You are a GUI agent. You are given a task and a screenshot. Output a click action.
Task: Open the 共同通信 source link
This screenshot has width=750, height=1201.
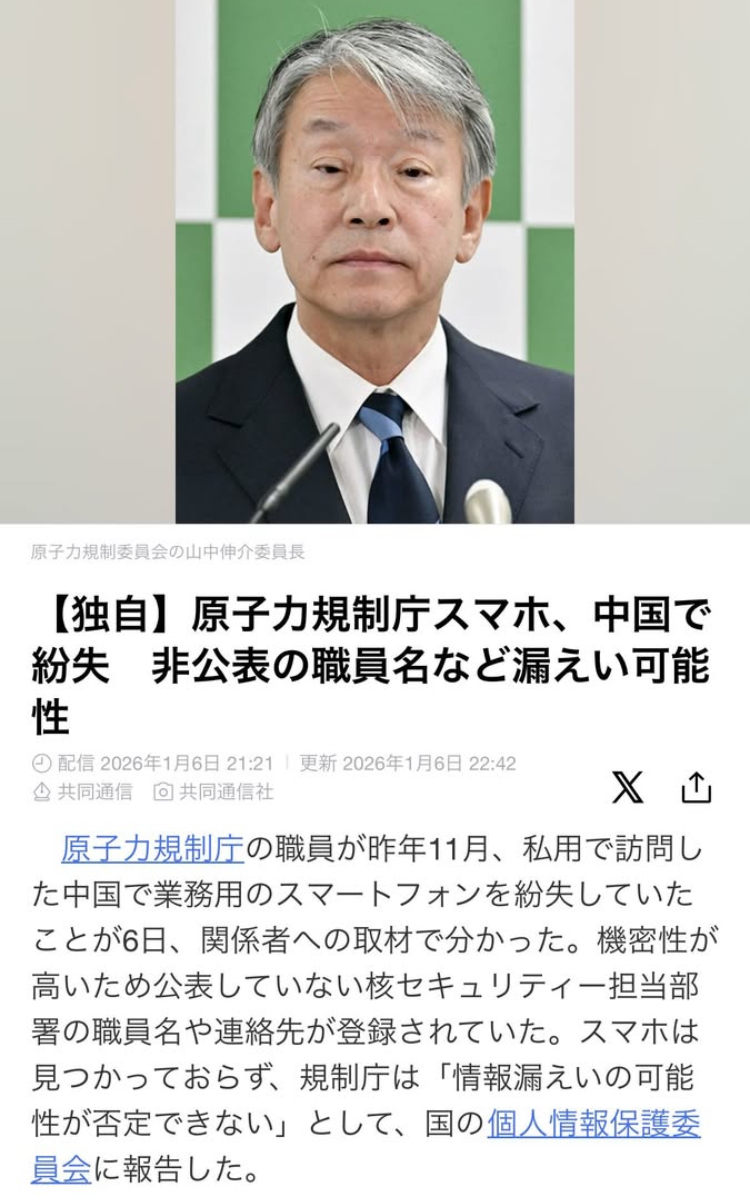(94, 792)
